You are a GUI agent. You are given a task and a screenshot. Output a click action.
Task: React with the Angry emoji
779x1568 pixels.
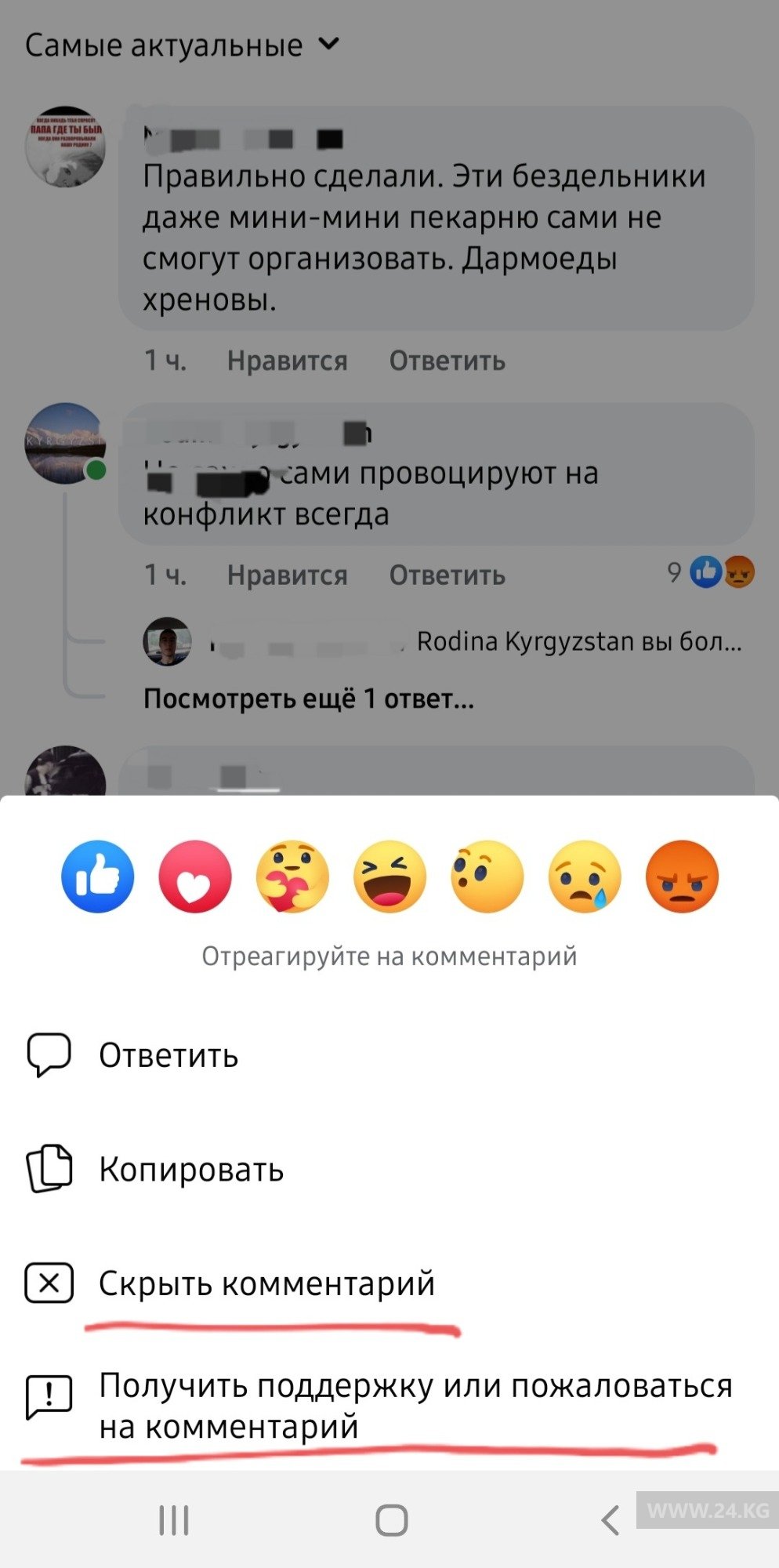tap(682, 877)
